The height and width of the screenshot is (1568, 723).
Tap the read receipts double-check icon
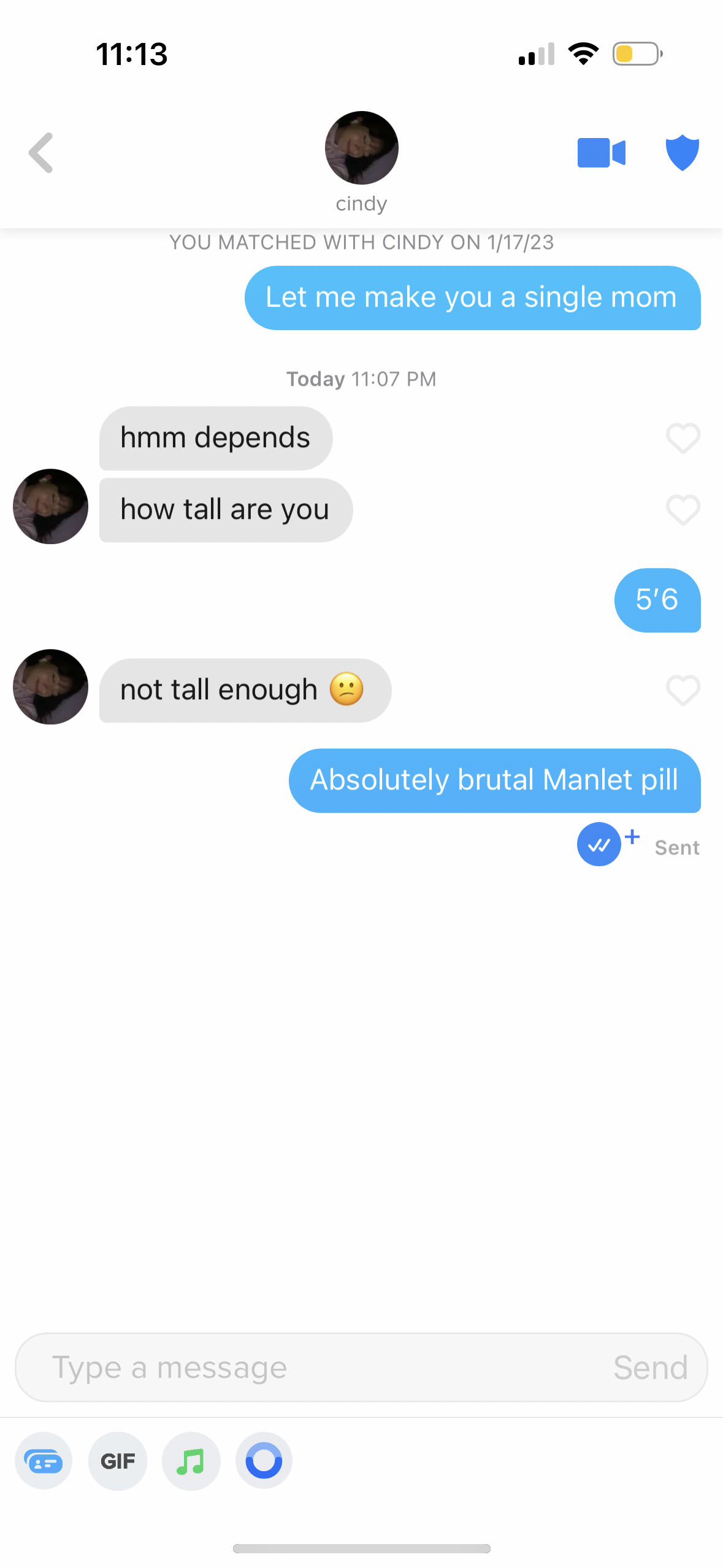[599, 845]
